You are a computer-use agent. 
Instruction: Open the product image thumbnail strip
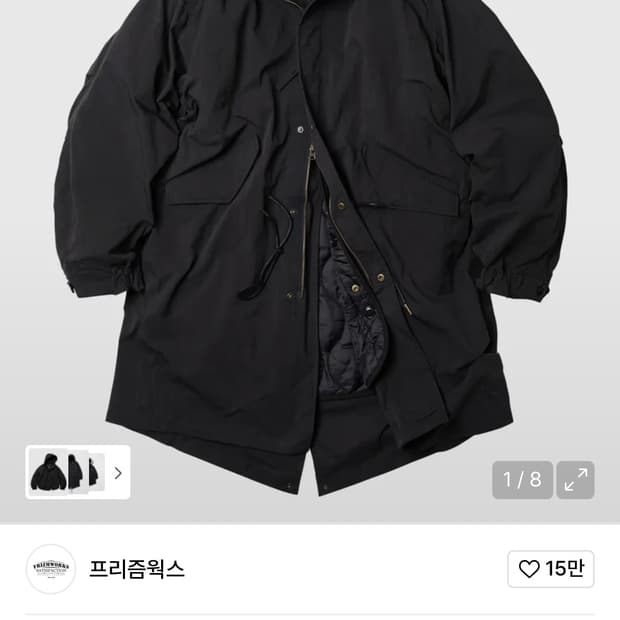(78, 472)
